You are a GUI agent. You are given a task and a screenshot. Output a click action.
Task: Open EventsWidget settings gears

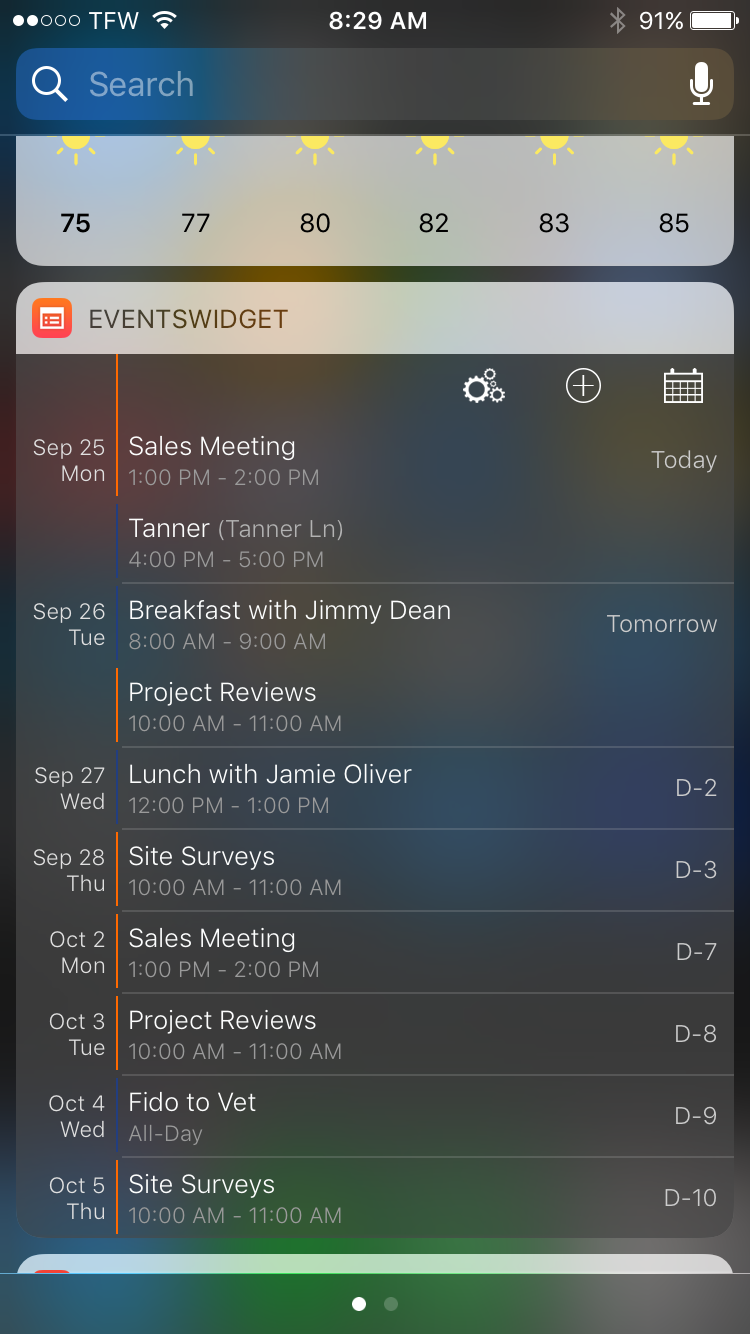click(484, 386)
